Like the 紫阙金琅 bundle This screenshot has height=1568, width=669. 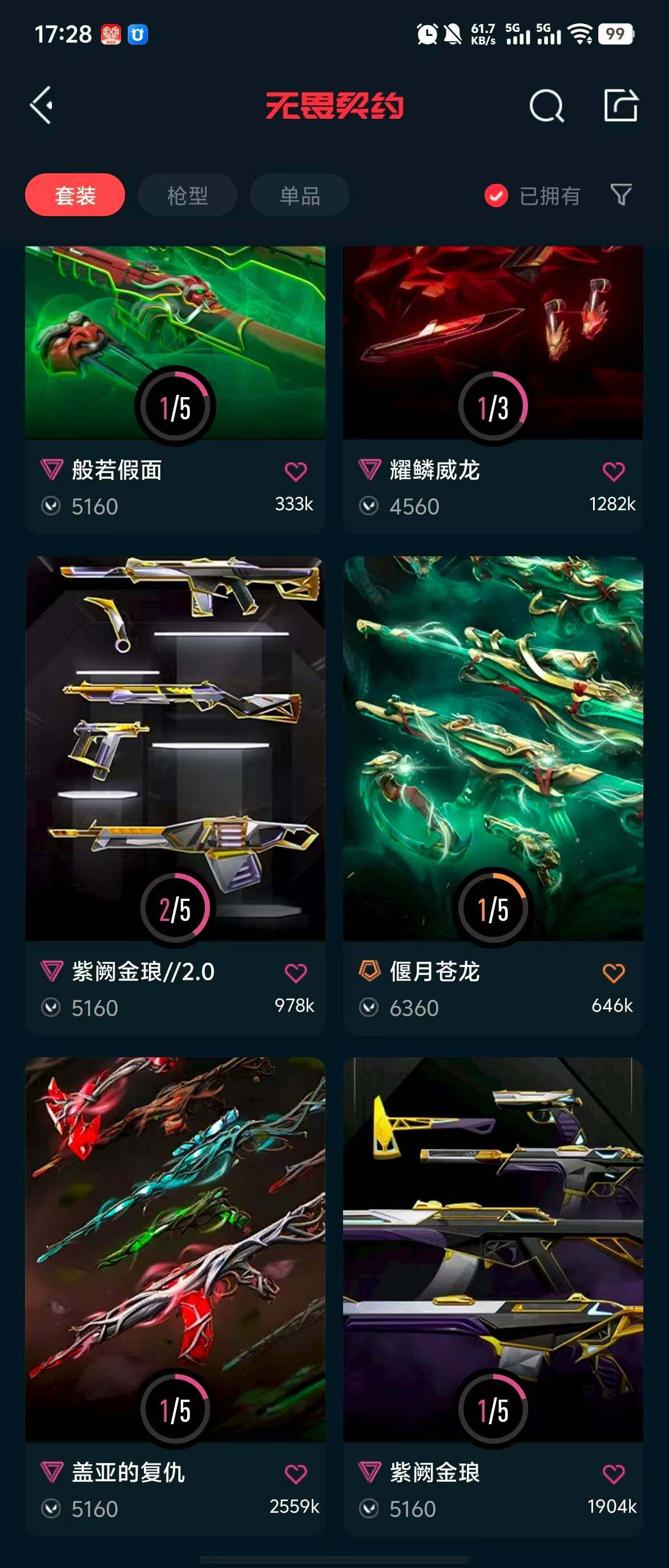[x=613, y=1474]
